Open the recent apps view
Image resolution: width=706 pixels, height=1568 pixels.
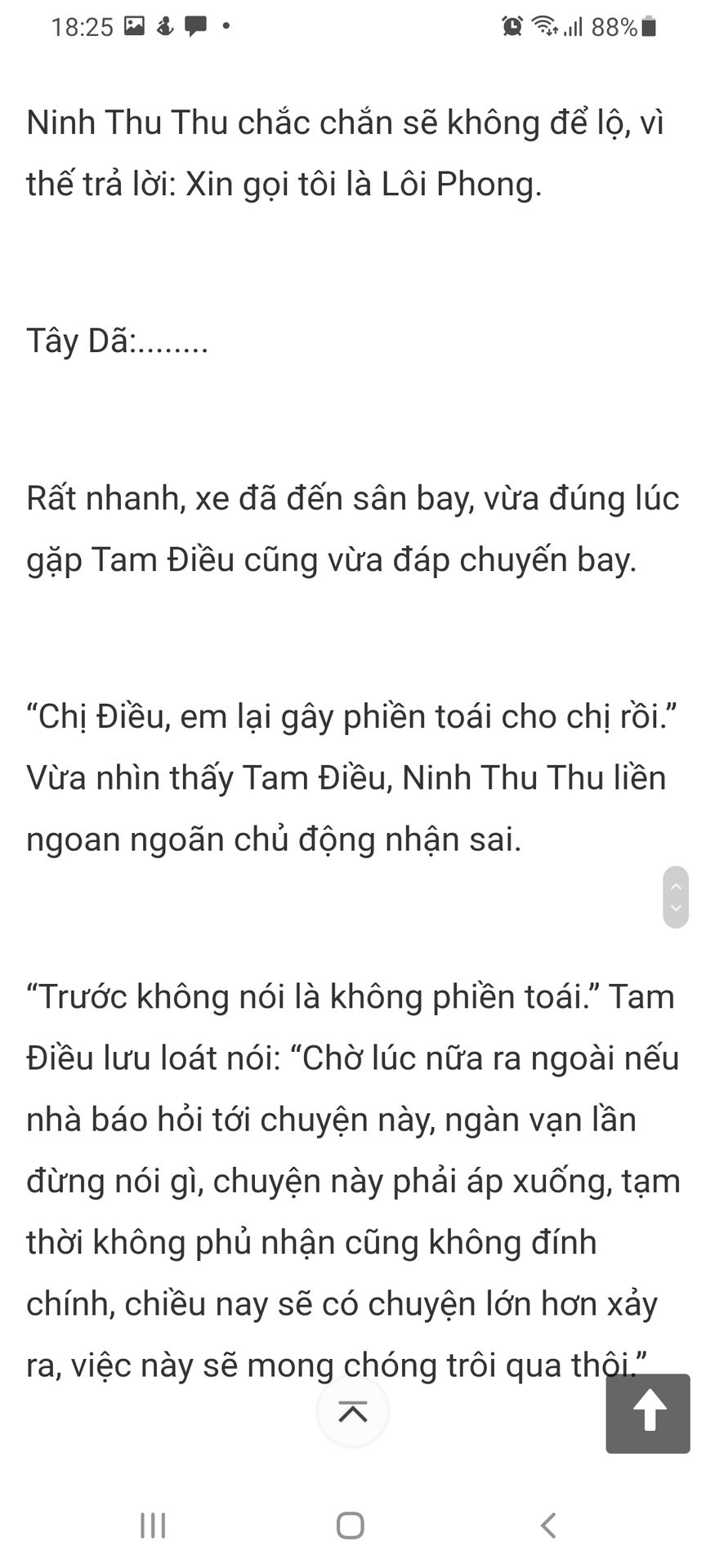(x=153, y=1525)
